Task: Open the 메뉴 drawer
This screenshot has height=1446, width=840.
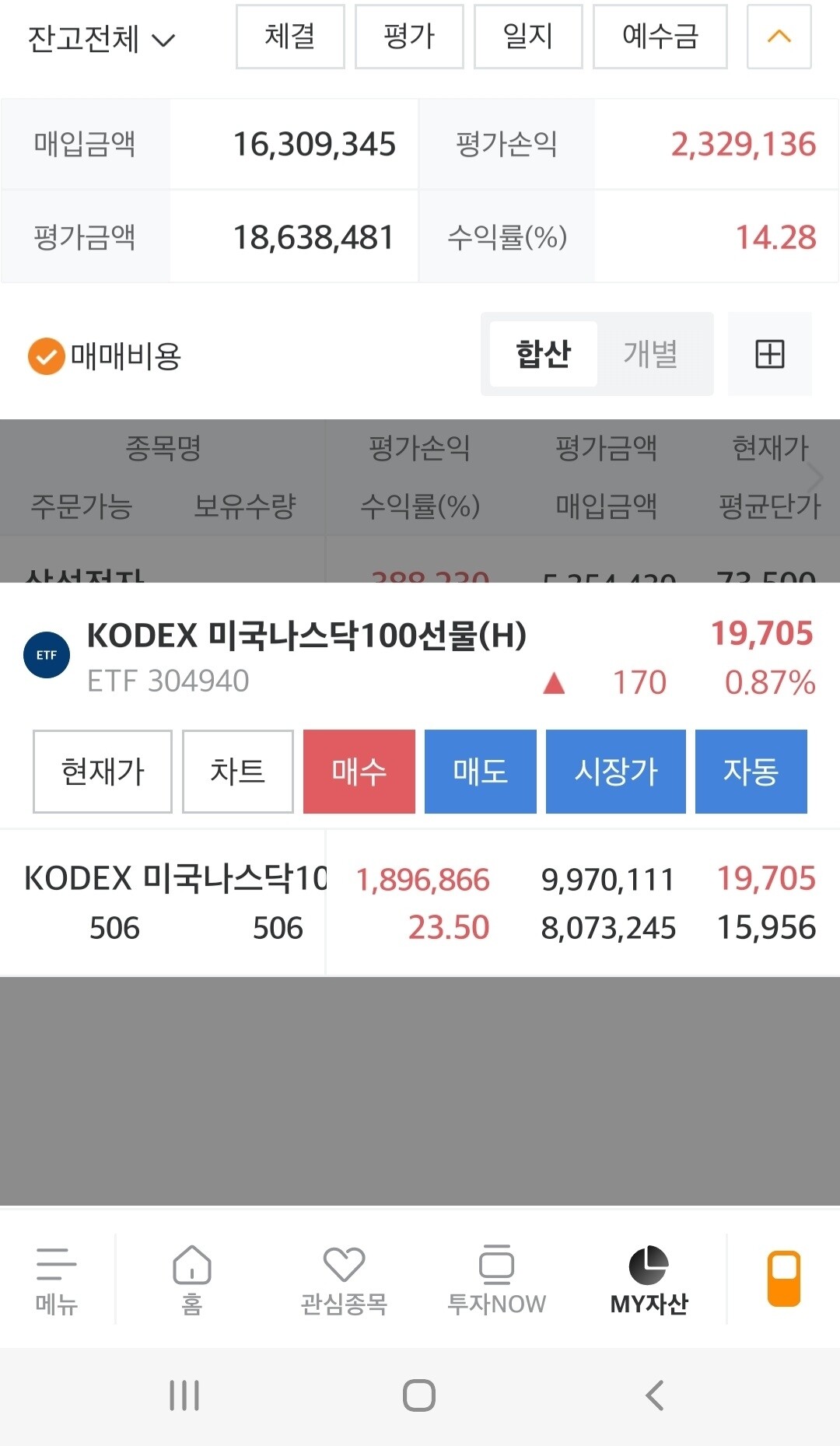Action: [x=57, y=1280]
